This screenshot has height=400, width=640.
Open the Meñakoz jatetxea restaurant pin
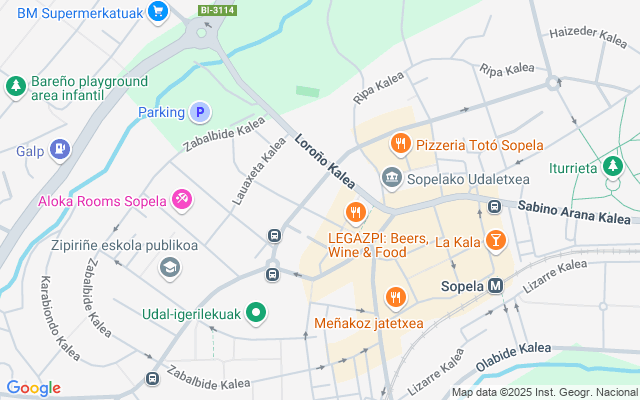395,297
